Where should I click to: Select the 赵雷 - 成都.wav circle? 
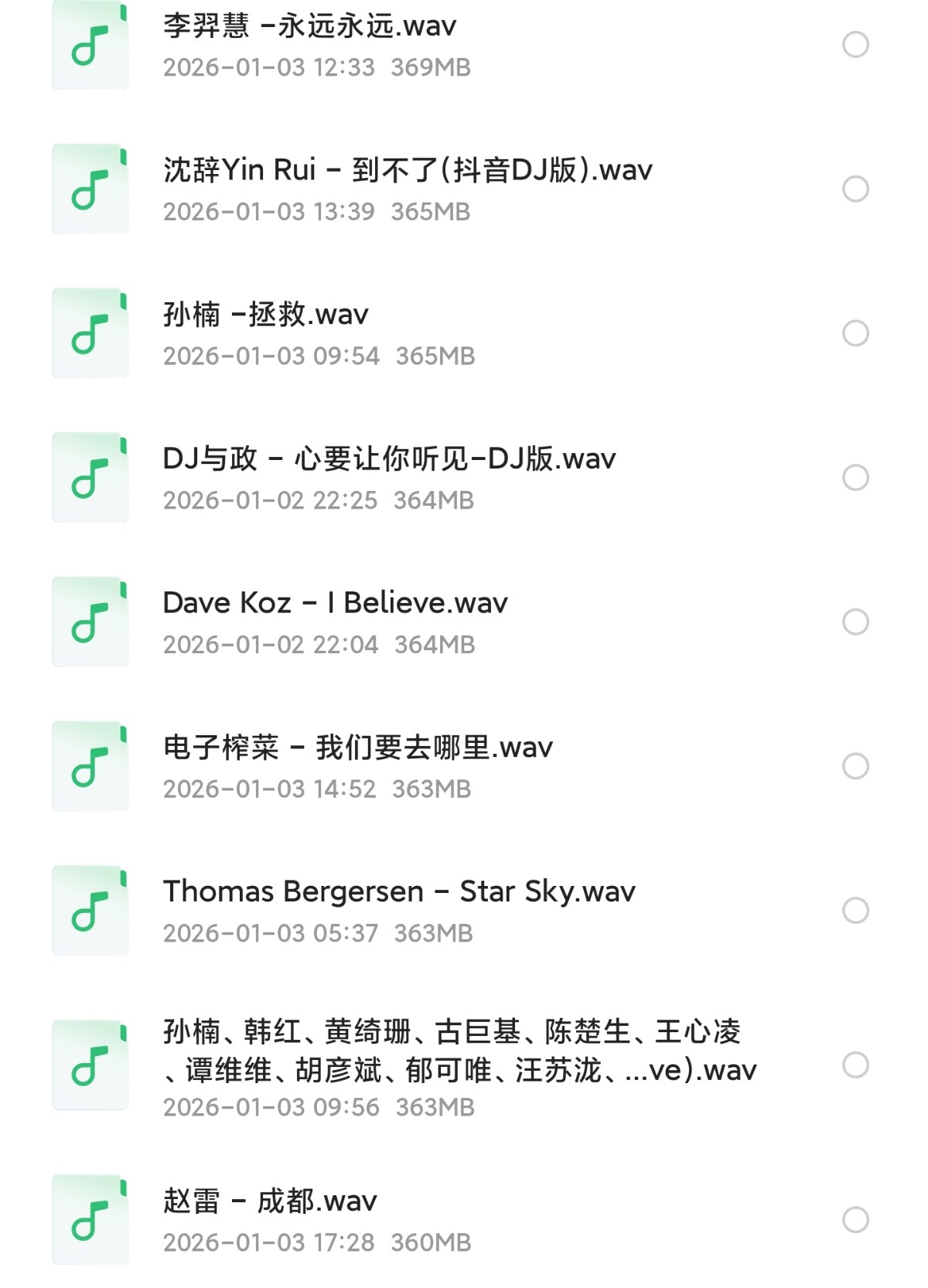[x=855, y=1220]
